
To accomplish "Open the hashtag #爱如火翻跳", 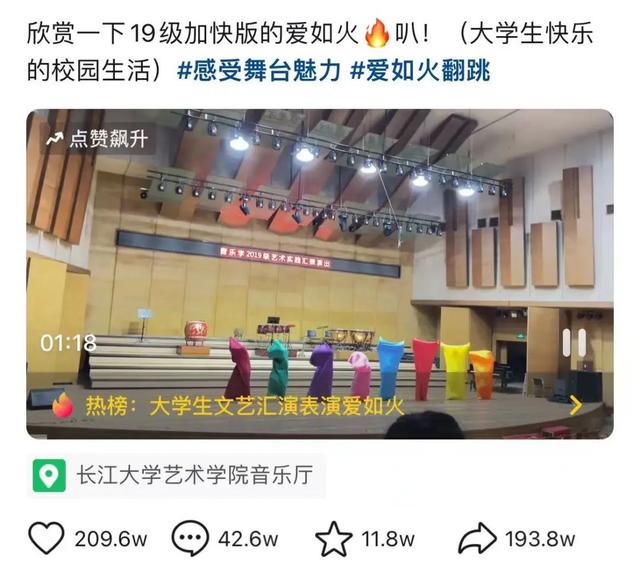I will click(x=420, y=72).
